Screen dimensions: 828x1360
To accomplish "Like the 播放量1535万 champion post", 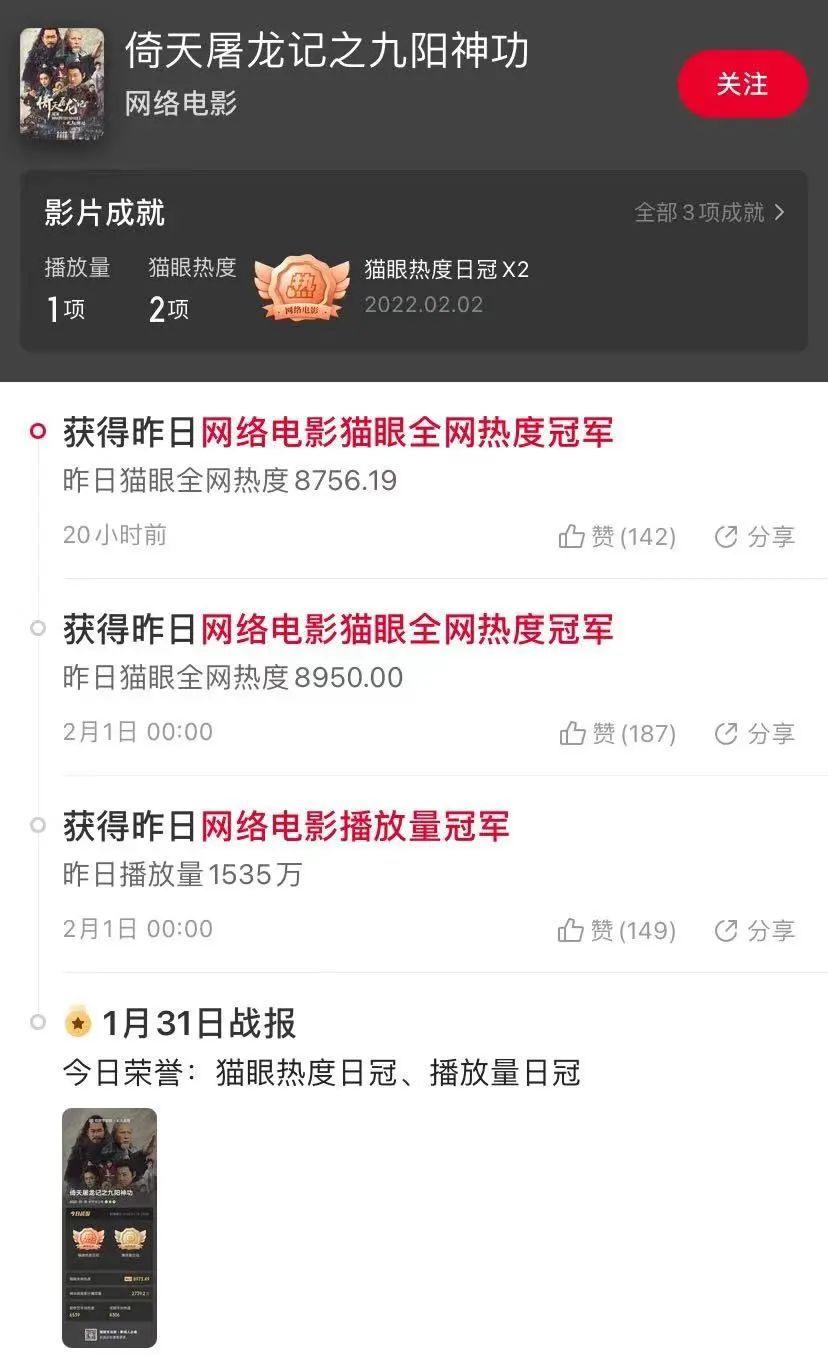I will [x=617, y=931].
